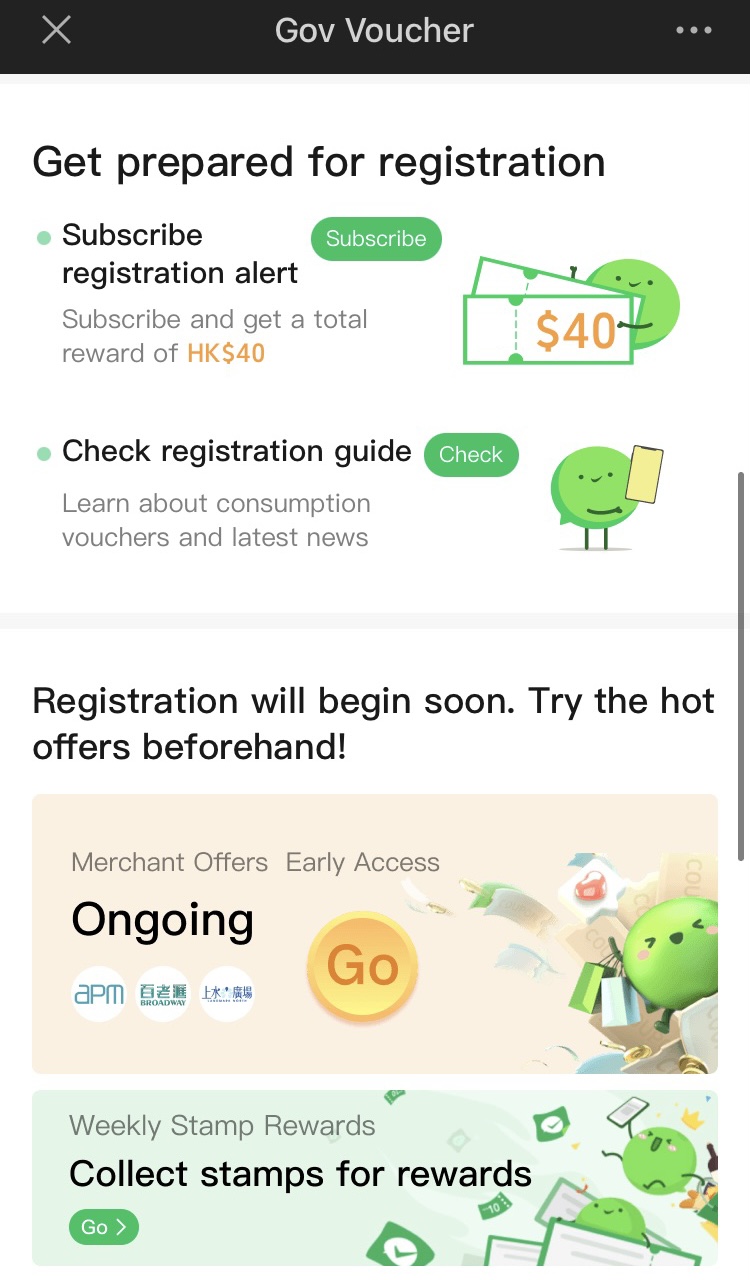Open the three-dot overflow menu
Image resolution: width=750 pixels, height=1280 pixels.
pyautogui.click(x=694, y=31)
